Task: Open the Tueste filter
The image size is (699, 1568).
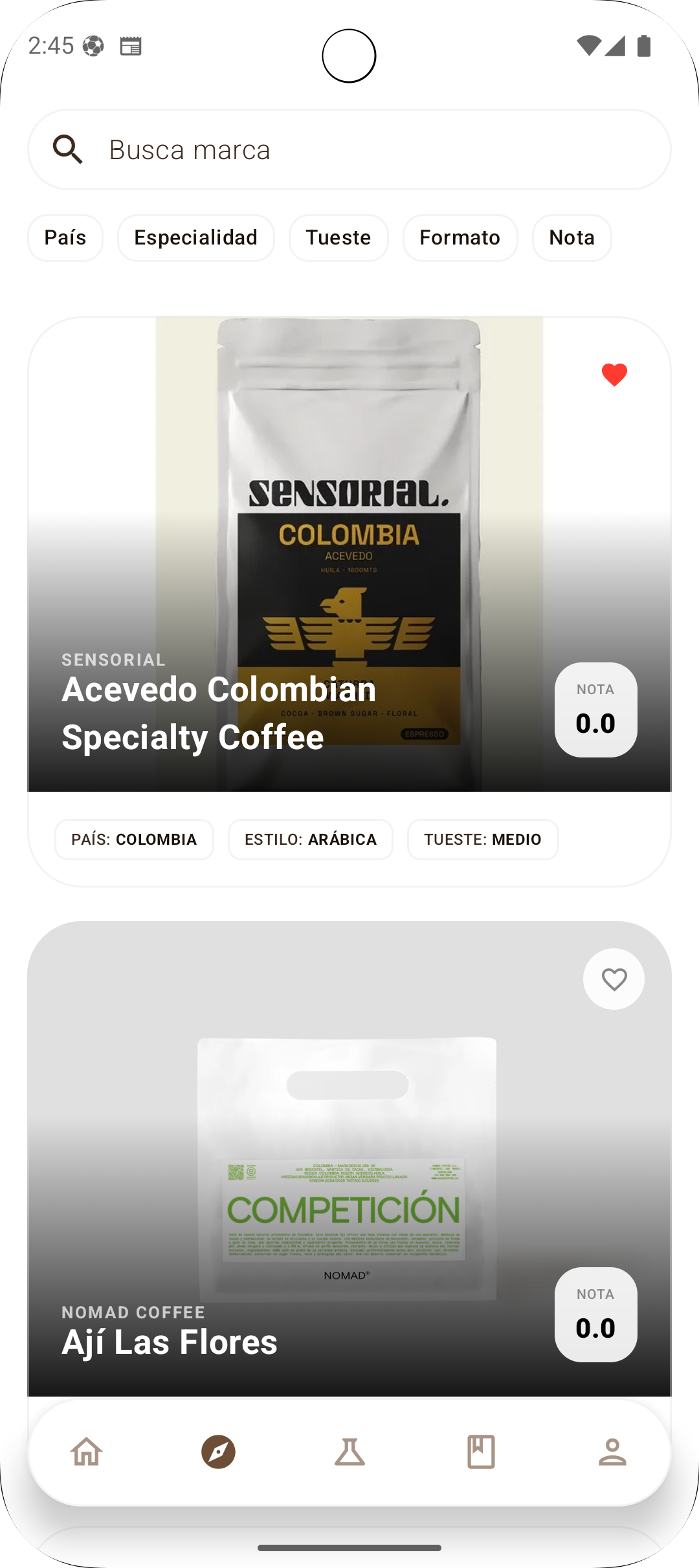Action: click(338, 237)
